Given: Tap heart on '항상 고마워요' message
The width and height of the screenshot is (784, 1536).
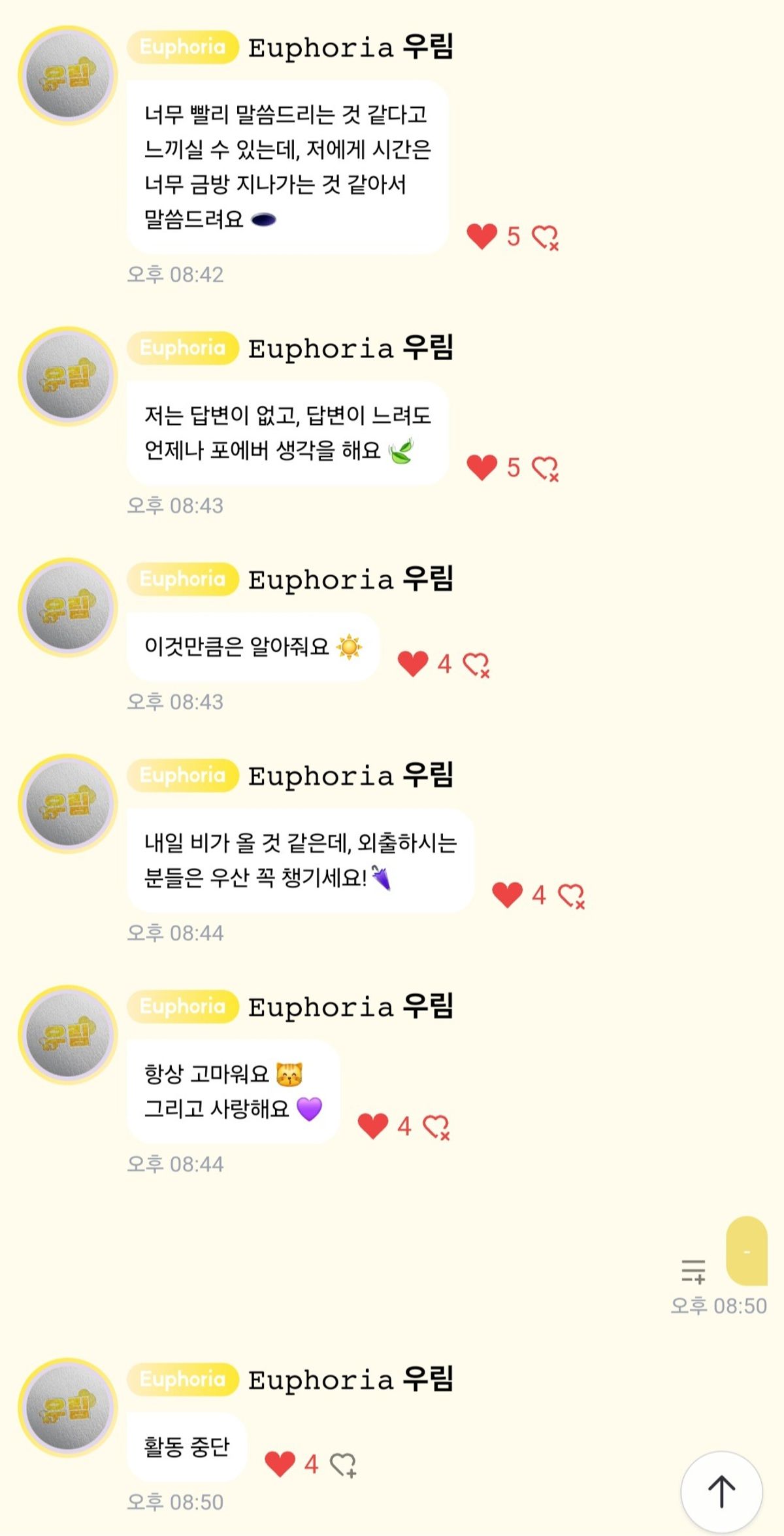Looking at the screenshot, I should click(x=373, y=1126).
